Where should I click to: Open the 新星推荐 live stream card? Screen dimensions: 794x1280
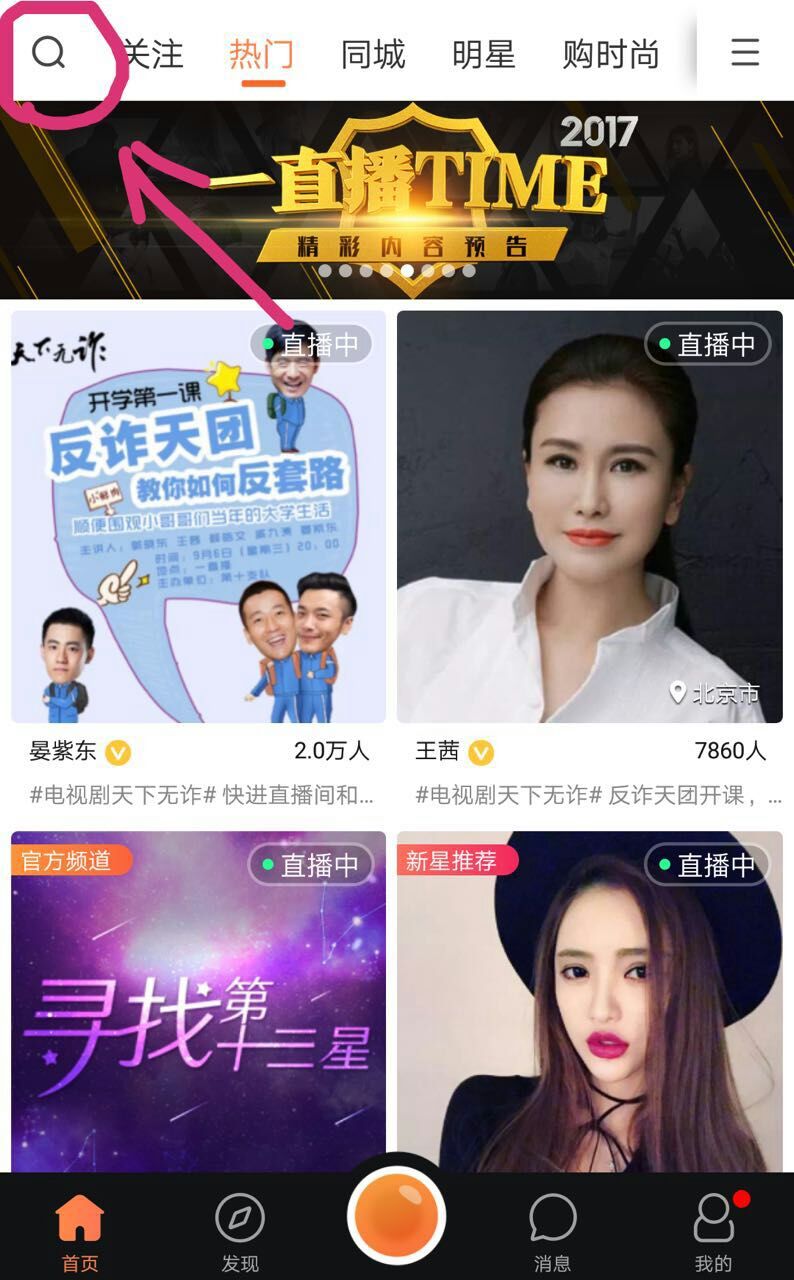[x=590, y=1000]
